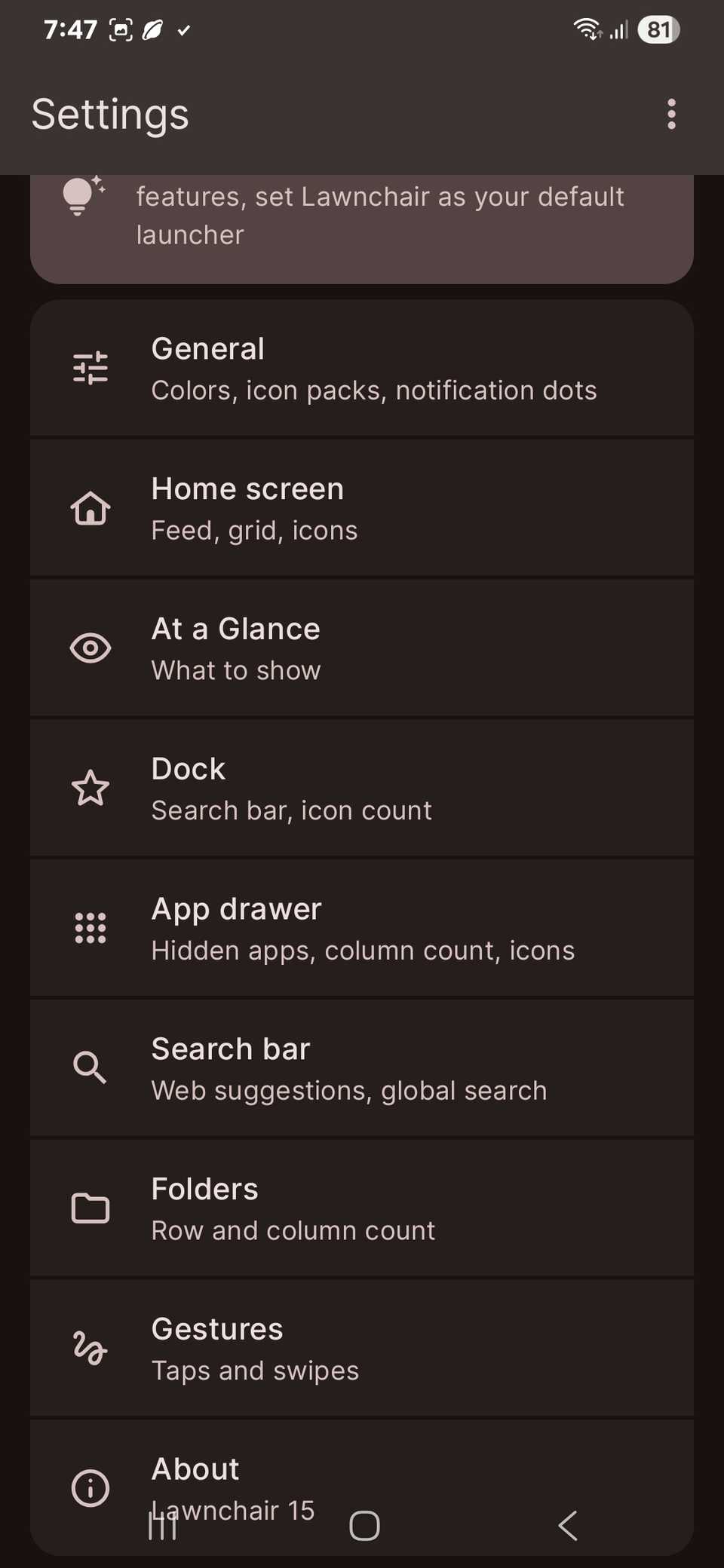Go to Home screen settings
Viewport: 724px width, 1568px height.
pos(362,509)
